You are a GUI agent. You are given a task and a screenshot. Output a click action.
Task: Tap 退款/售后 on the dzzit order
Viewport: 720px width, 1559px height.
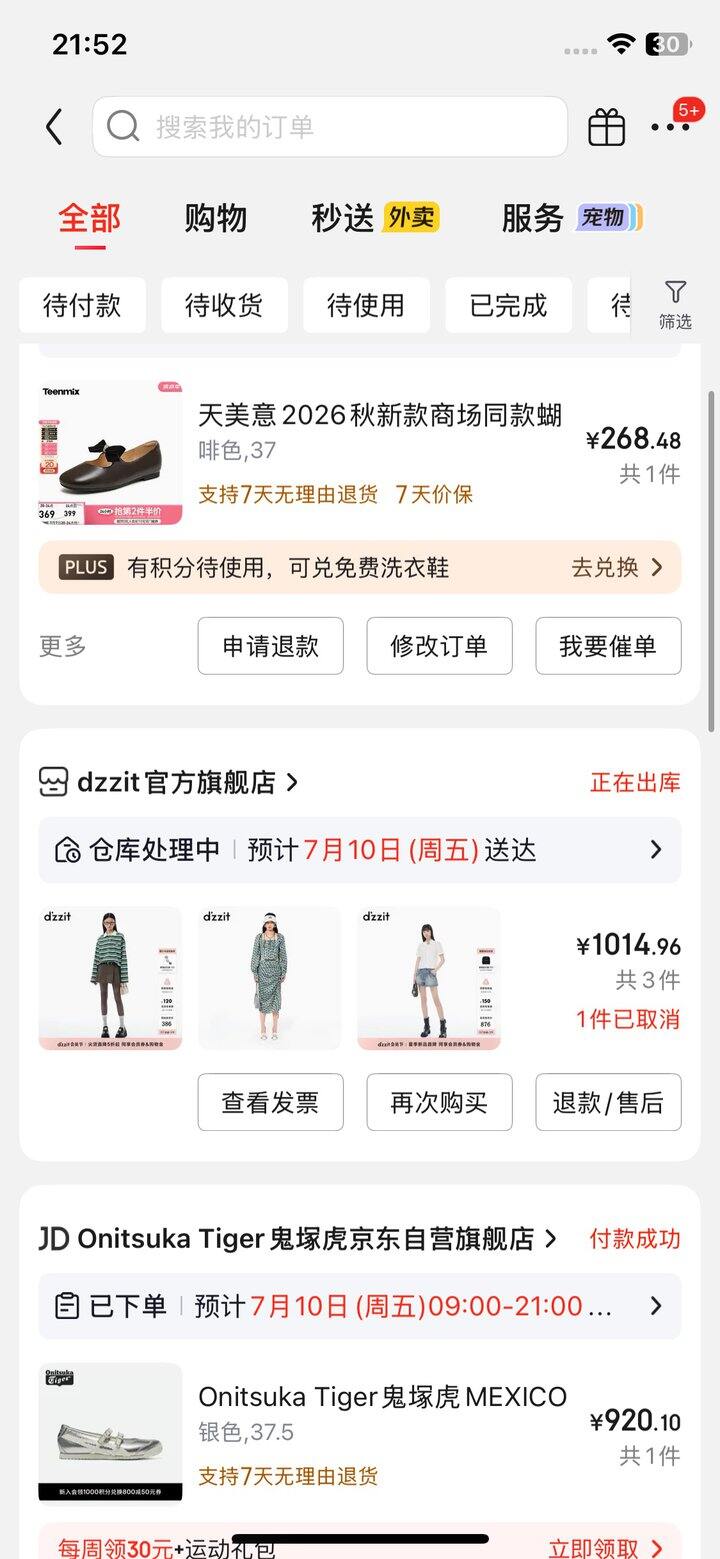[608, 1102]
